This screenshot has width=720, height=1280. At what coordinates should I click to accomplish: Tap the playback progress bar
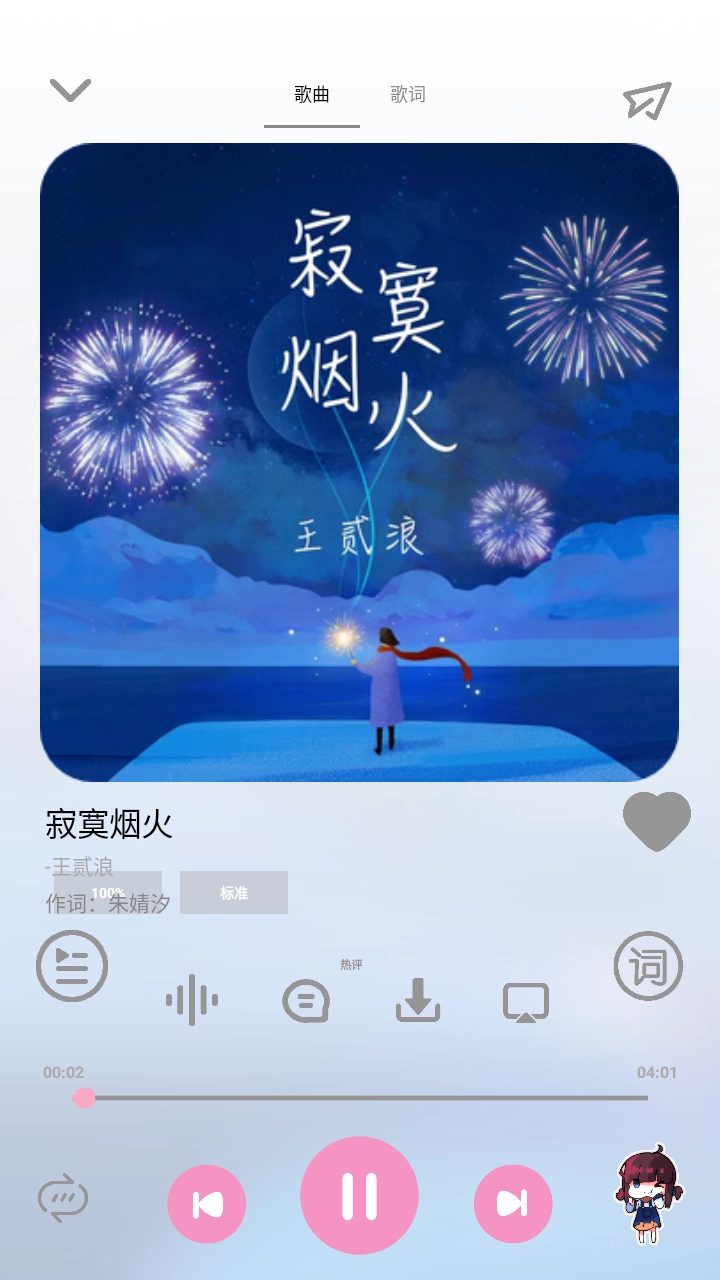tap(366, 1098)
